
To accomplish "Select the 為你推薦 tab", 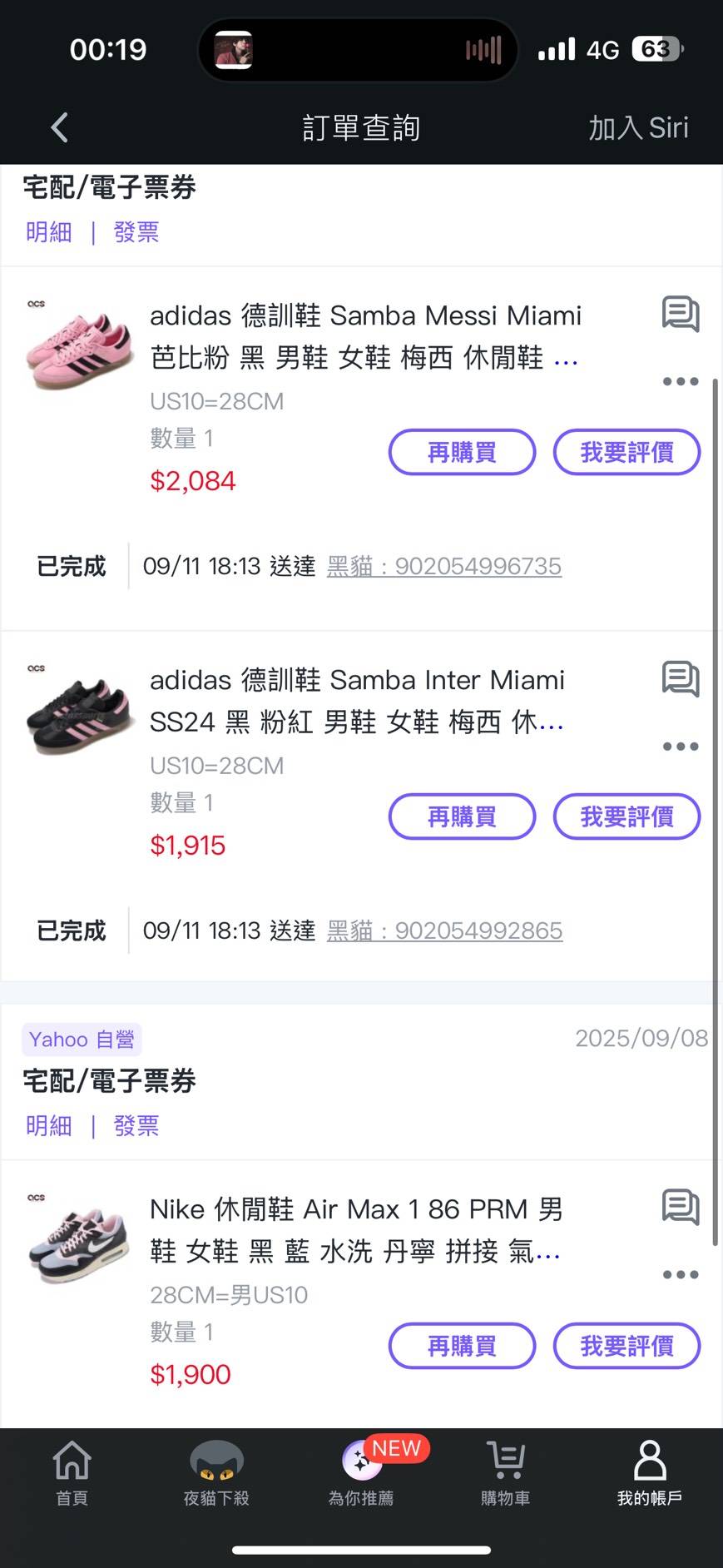I will [x=361, y=1474].
